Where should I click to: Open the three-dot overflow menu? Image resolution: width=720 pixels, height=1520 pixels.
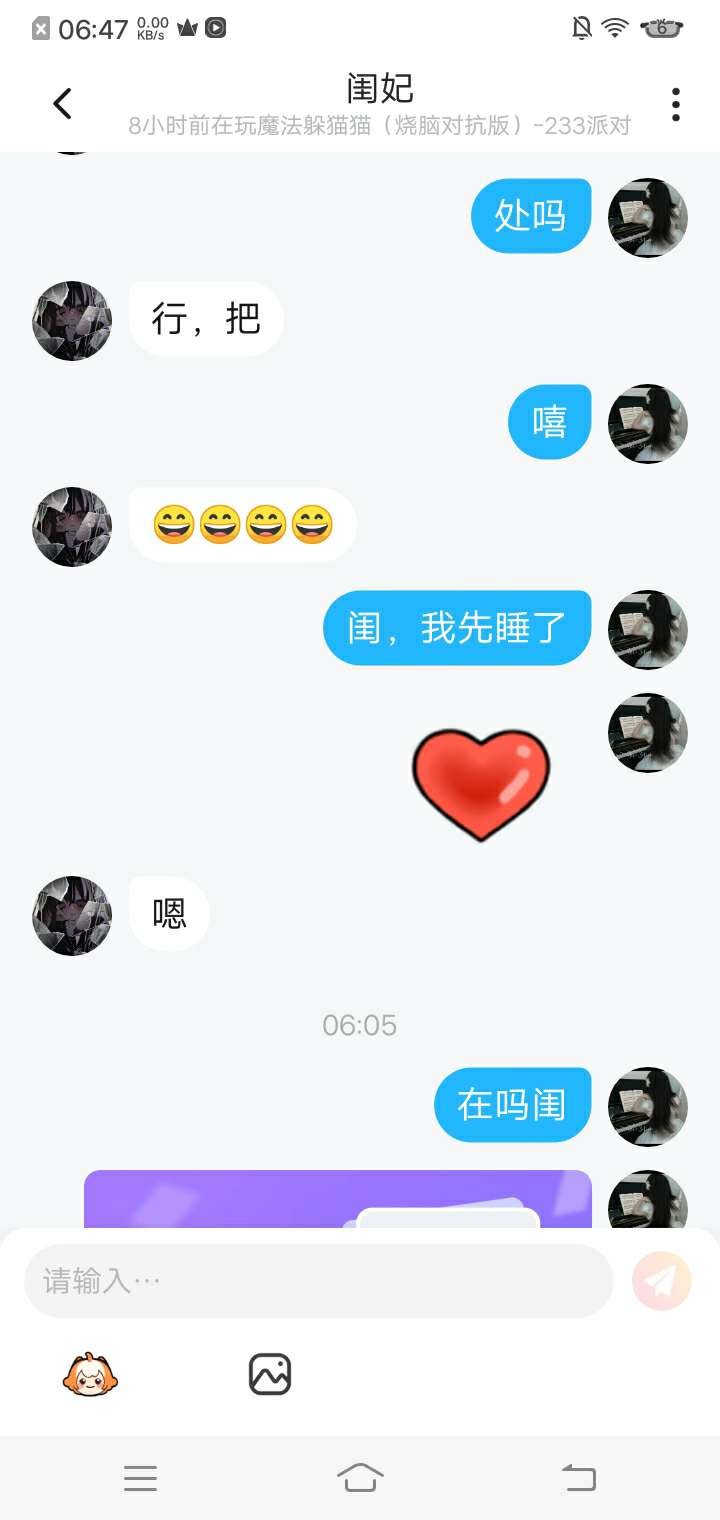point(676,104)
